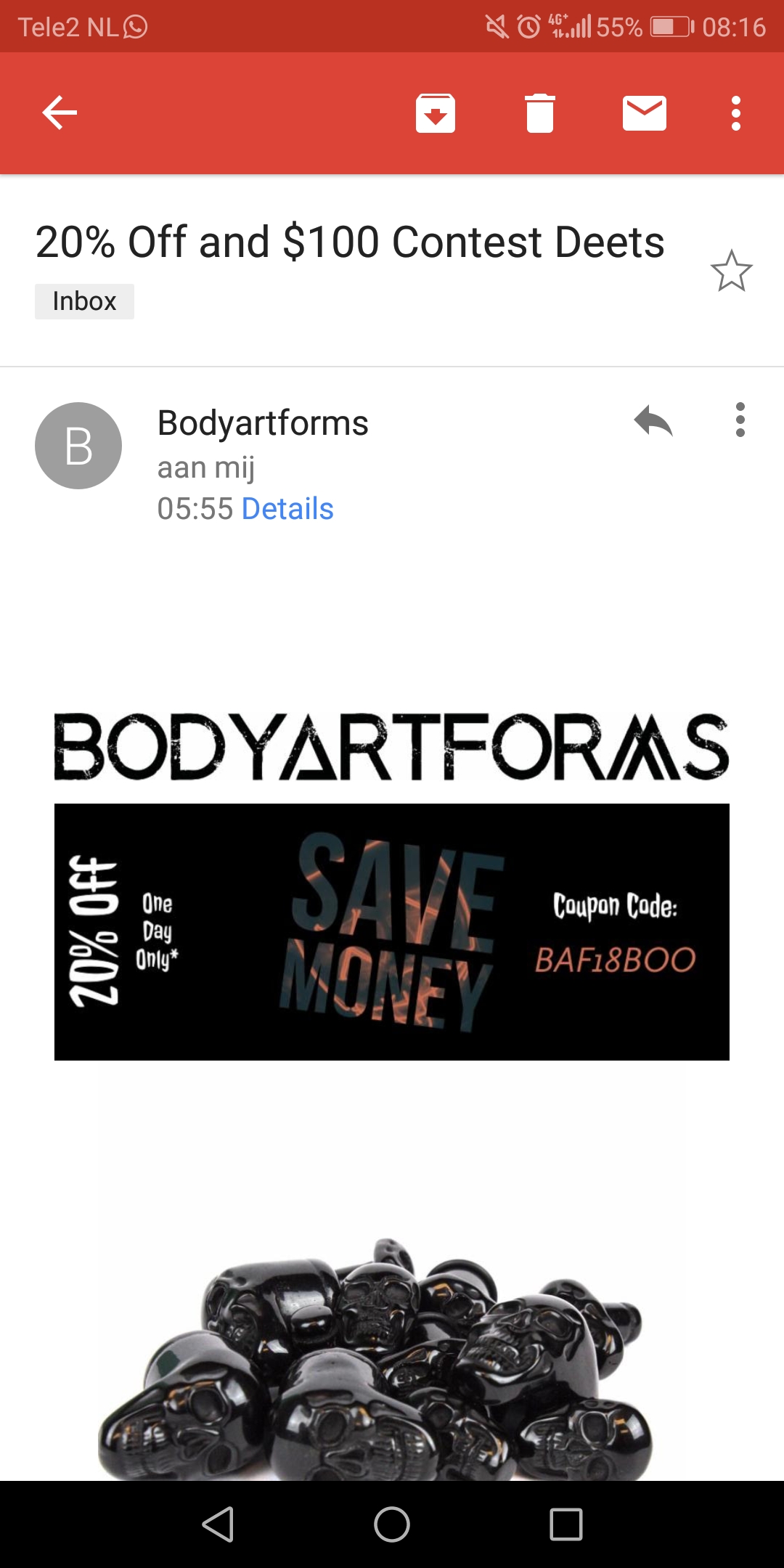
Task: Open message options next to reply
Action: [740, 420]
